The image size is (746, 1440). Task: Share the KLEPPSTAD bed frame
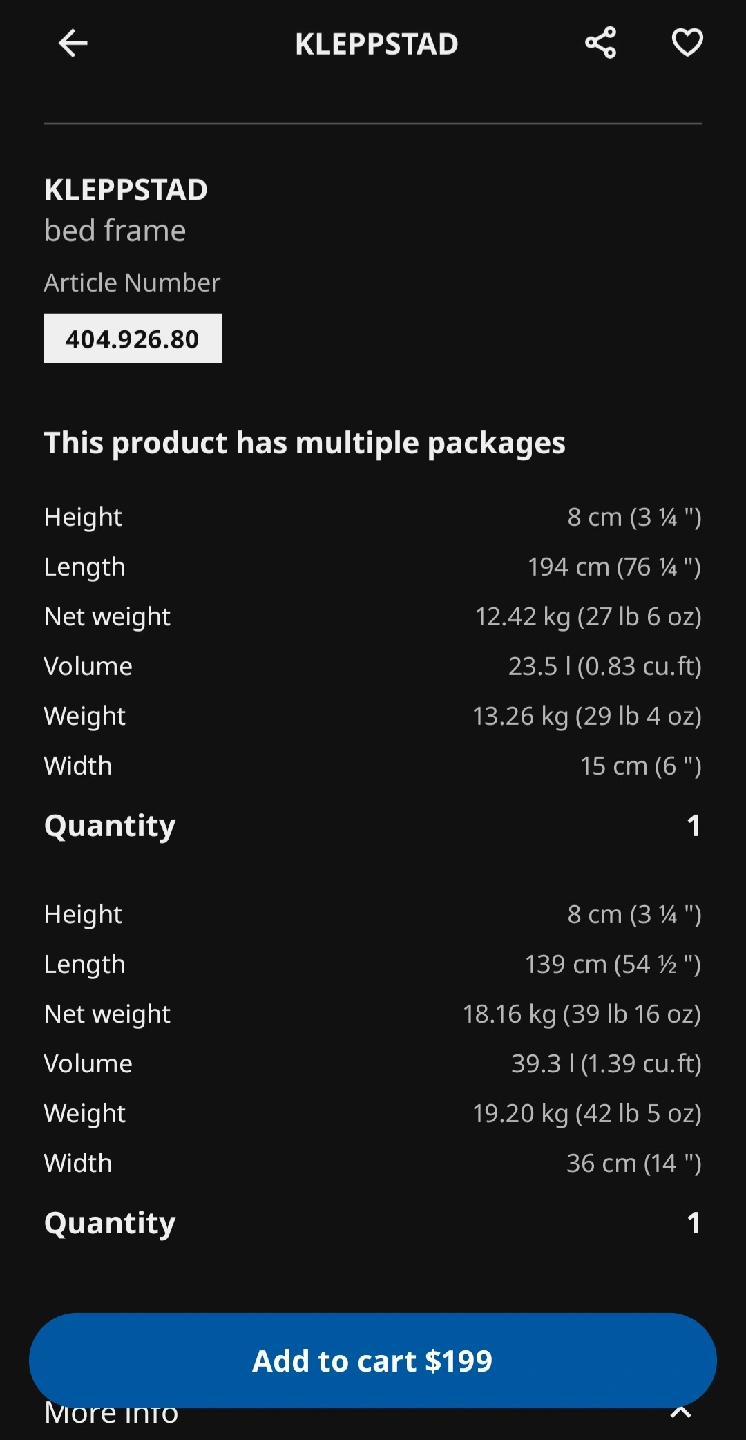(600, 43)
